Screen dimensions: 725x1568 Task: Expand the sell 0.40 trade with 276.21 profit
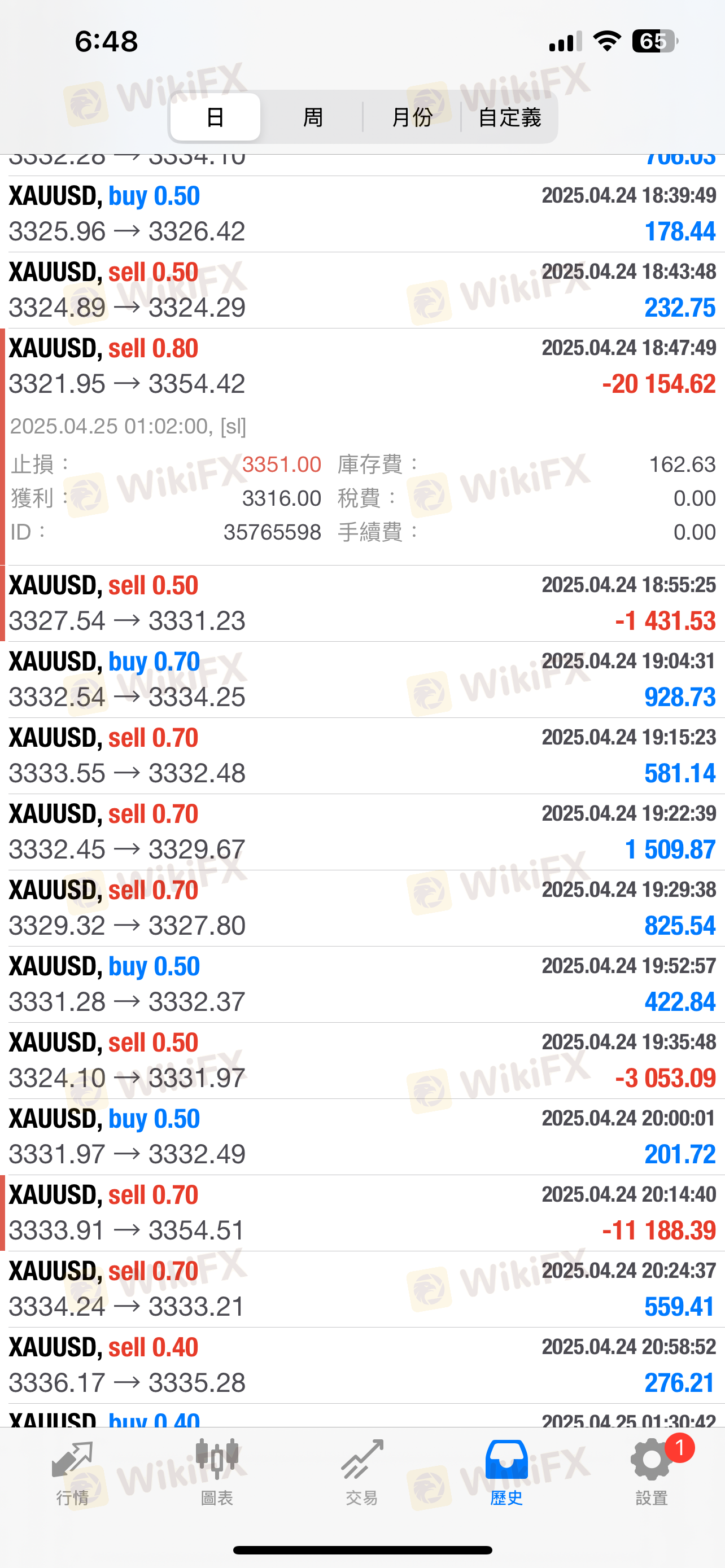(362, 1365)
